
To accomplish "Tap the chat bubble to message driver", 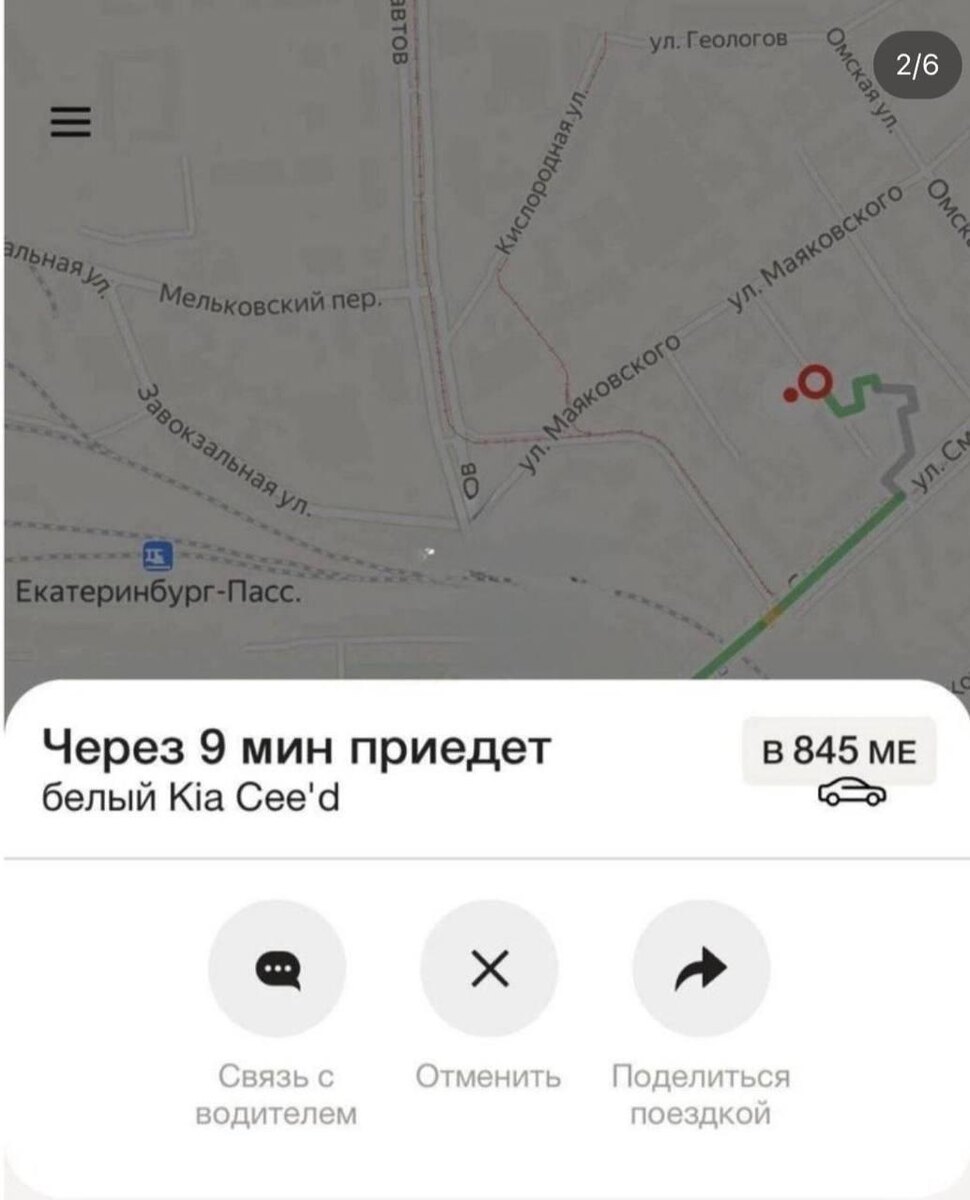I will point(277,966).
